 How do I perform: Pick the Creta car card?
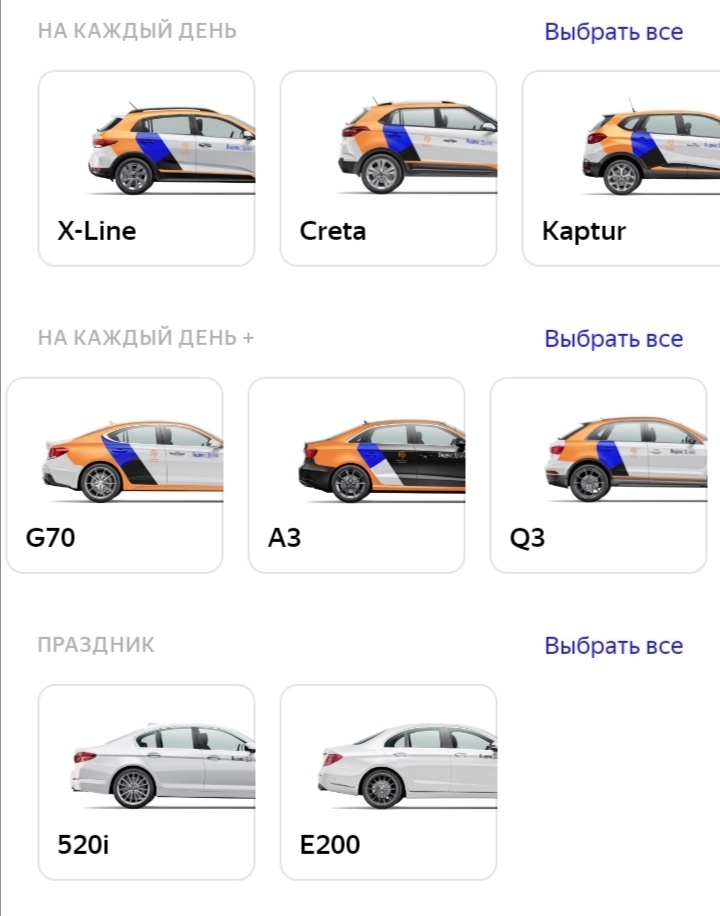coord(388,168)
